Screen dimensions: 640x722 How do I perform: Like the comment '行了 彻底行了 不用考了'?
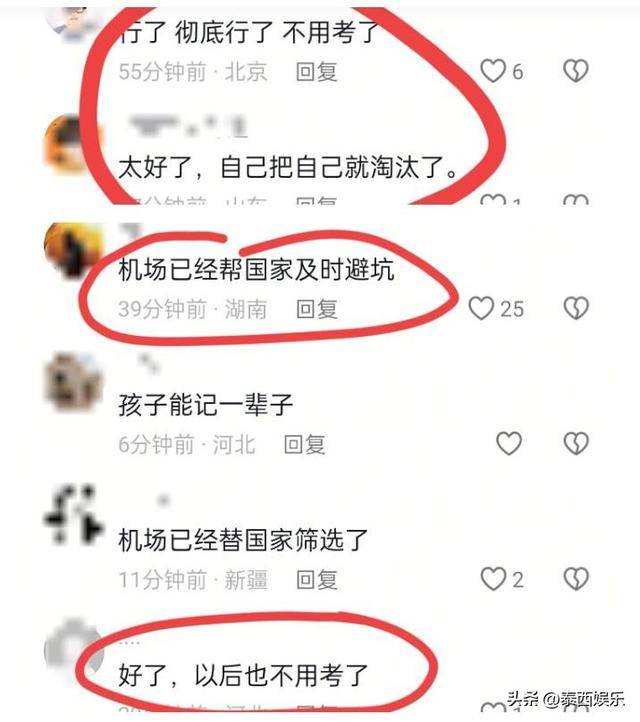pos(493,70)
